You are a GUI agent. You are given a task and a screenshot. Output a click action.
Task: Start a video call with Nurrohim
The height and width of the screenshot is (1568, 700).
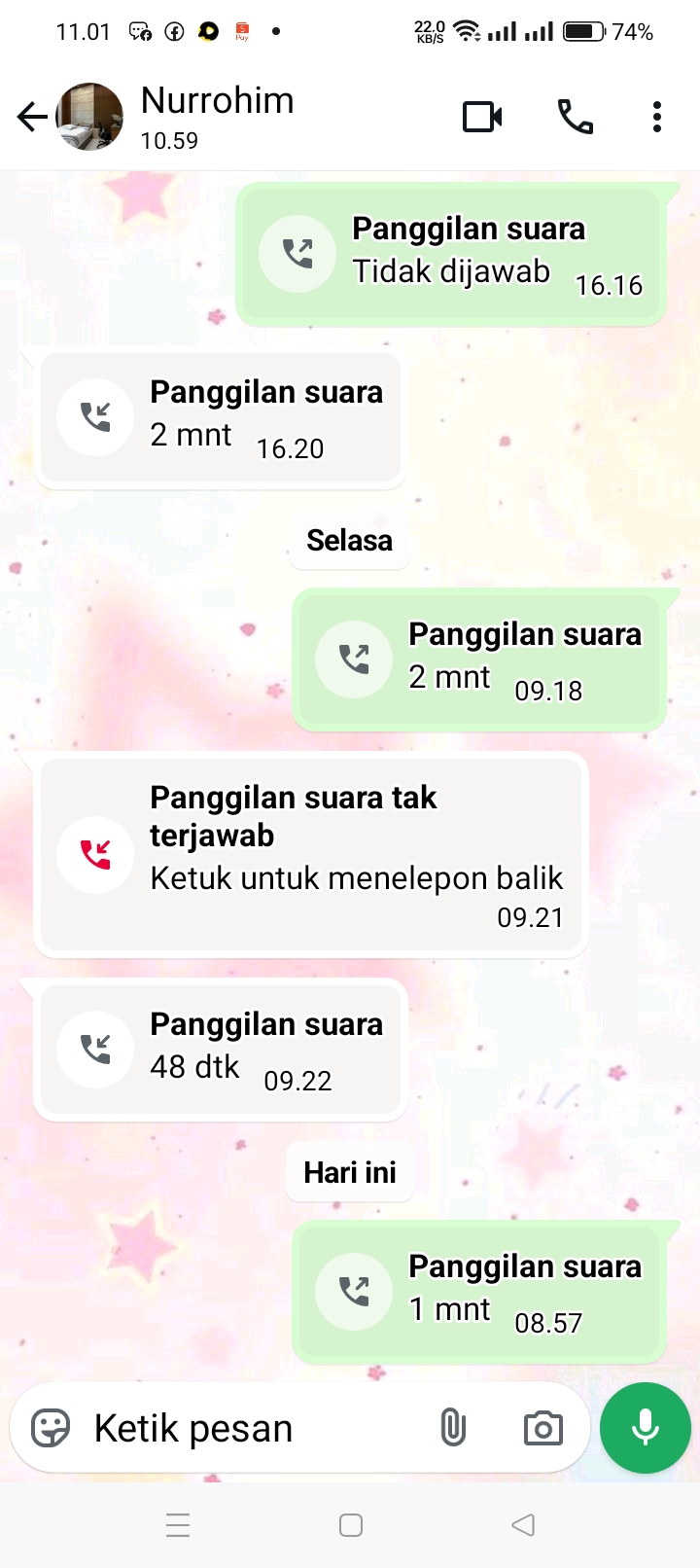482,118
